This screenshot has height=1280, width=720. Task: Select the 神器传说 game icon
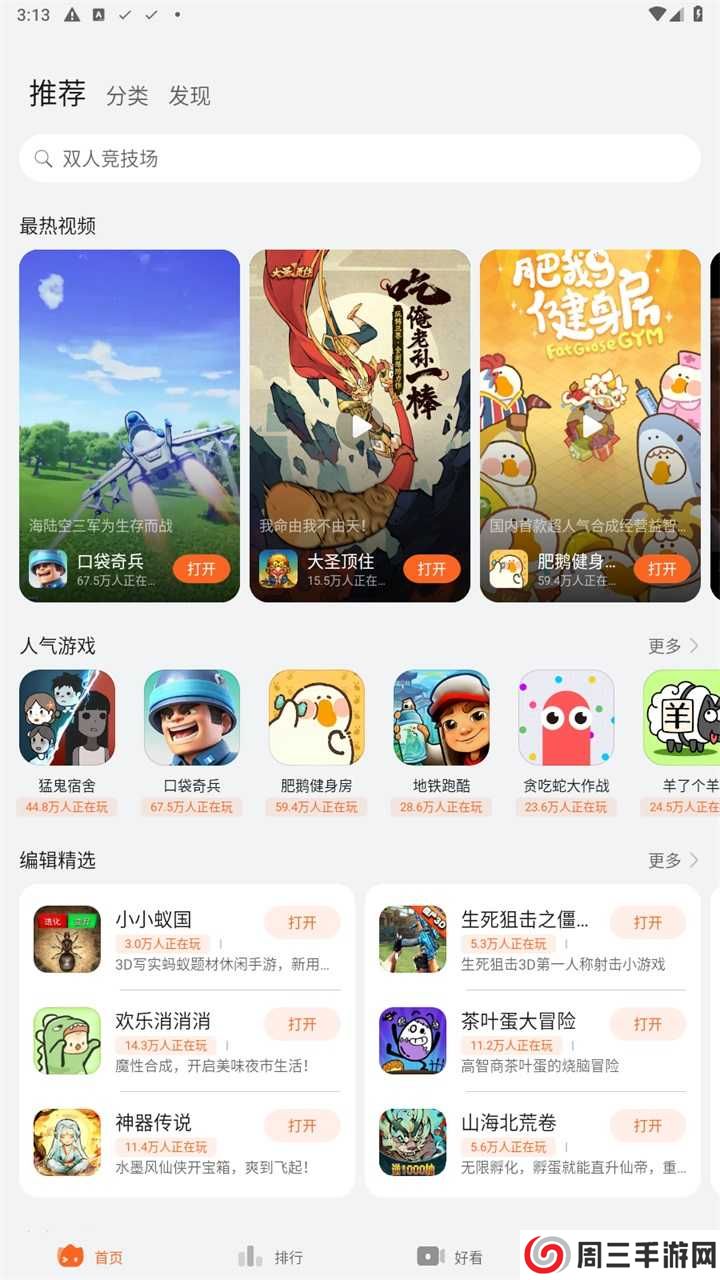coord(67,1143)
